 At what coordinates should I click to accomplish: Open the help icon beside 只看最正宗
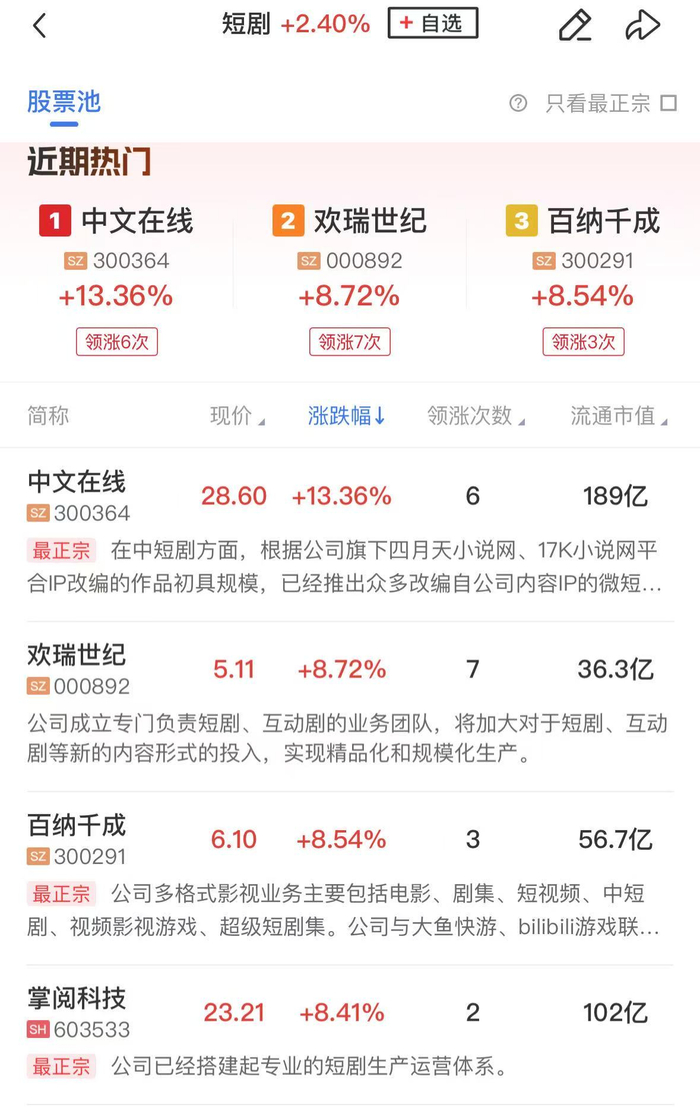[518, 103]
